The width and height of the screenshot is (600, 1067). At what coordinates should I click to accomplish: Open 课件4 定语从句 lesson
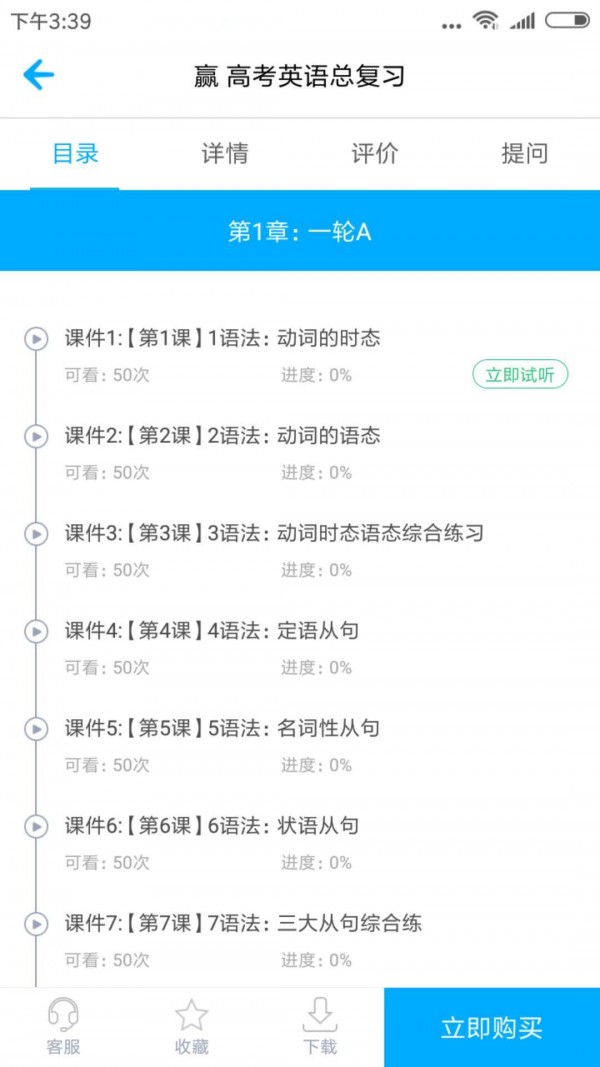212,631
